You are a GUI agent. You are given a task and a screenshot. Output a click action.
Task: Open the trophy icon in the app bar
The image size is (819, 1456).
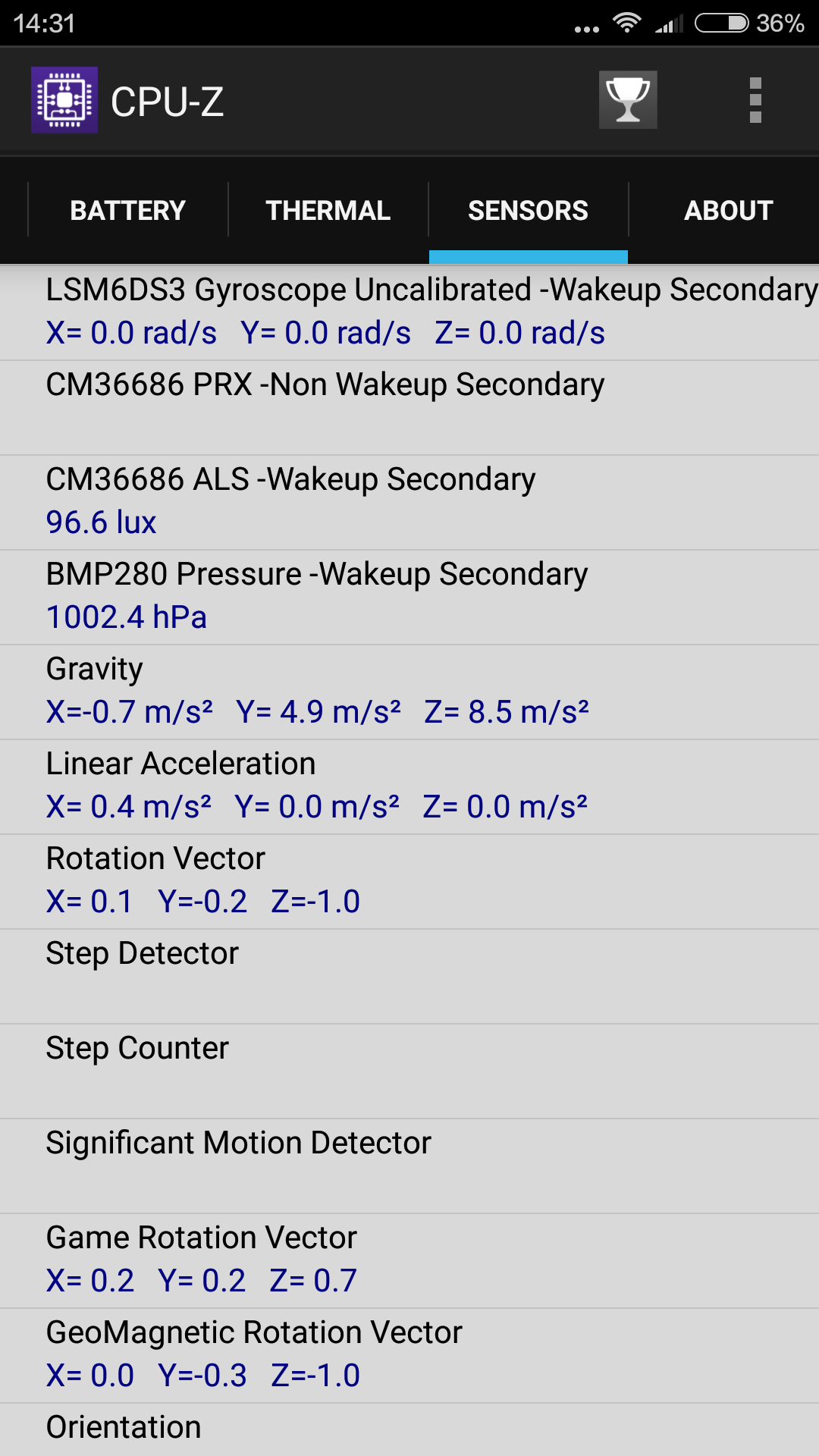point(628,100)
